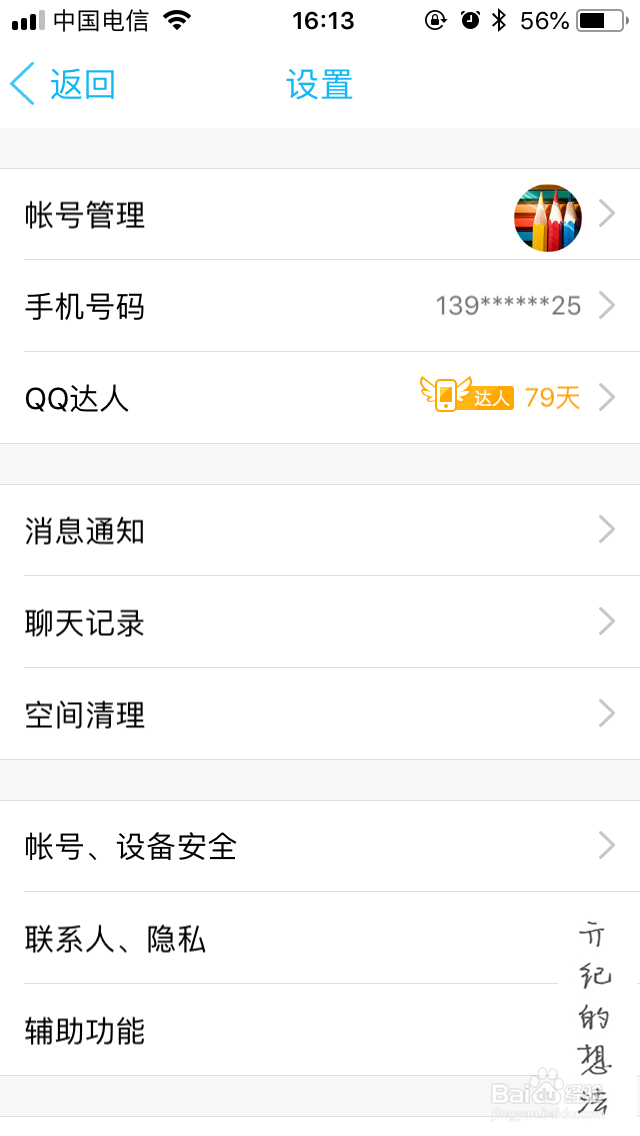The height and width of the screenshot is (1136, 640).
Task: Open 聊天记录 chat history settings
Action: point(320,622)
